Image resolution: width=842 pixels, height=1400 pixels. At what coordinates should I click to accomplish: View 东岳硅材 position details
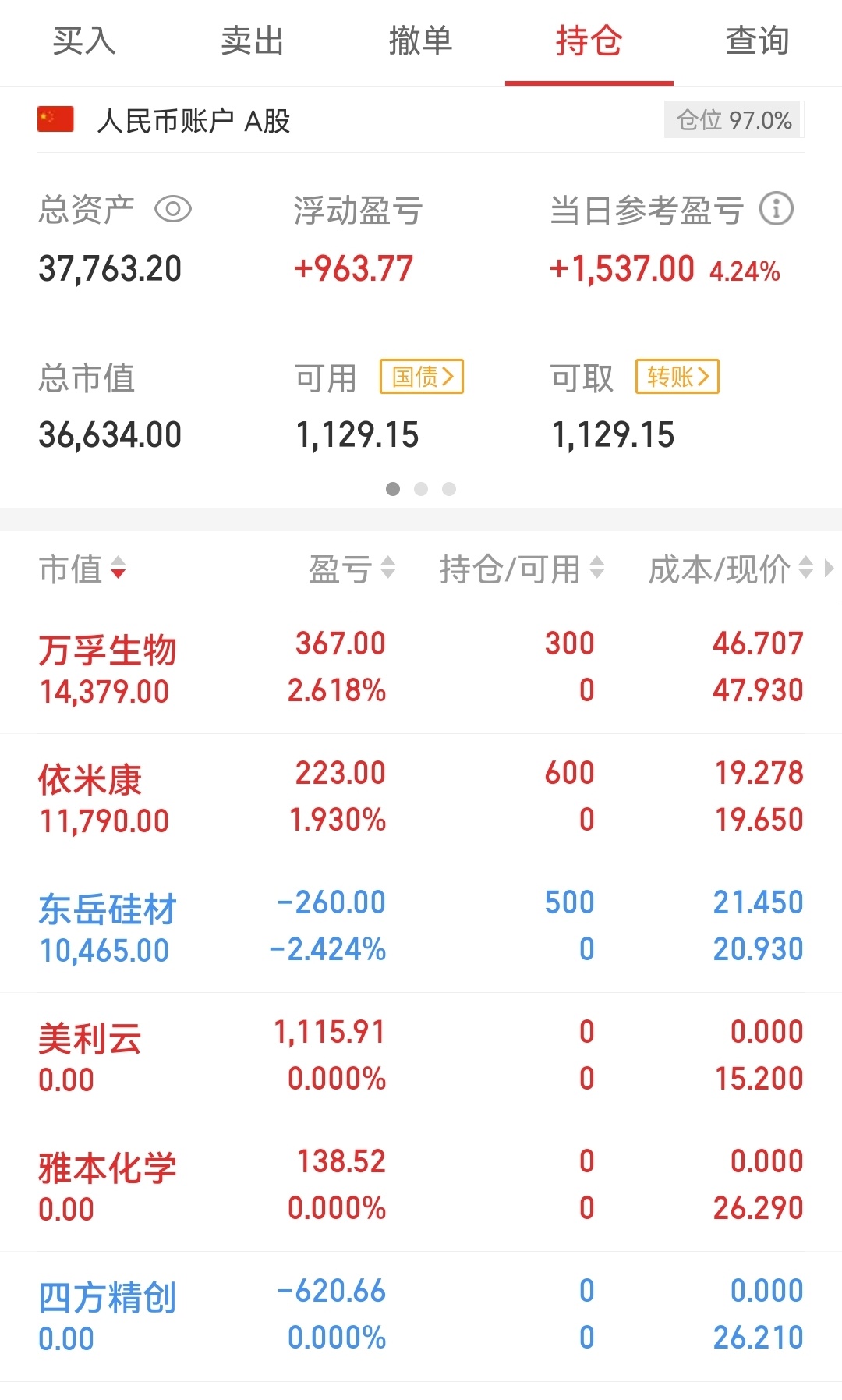[x=421, y=927]
